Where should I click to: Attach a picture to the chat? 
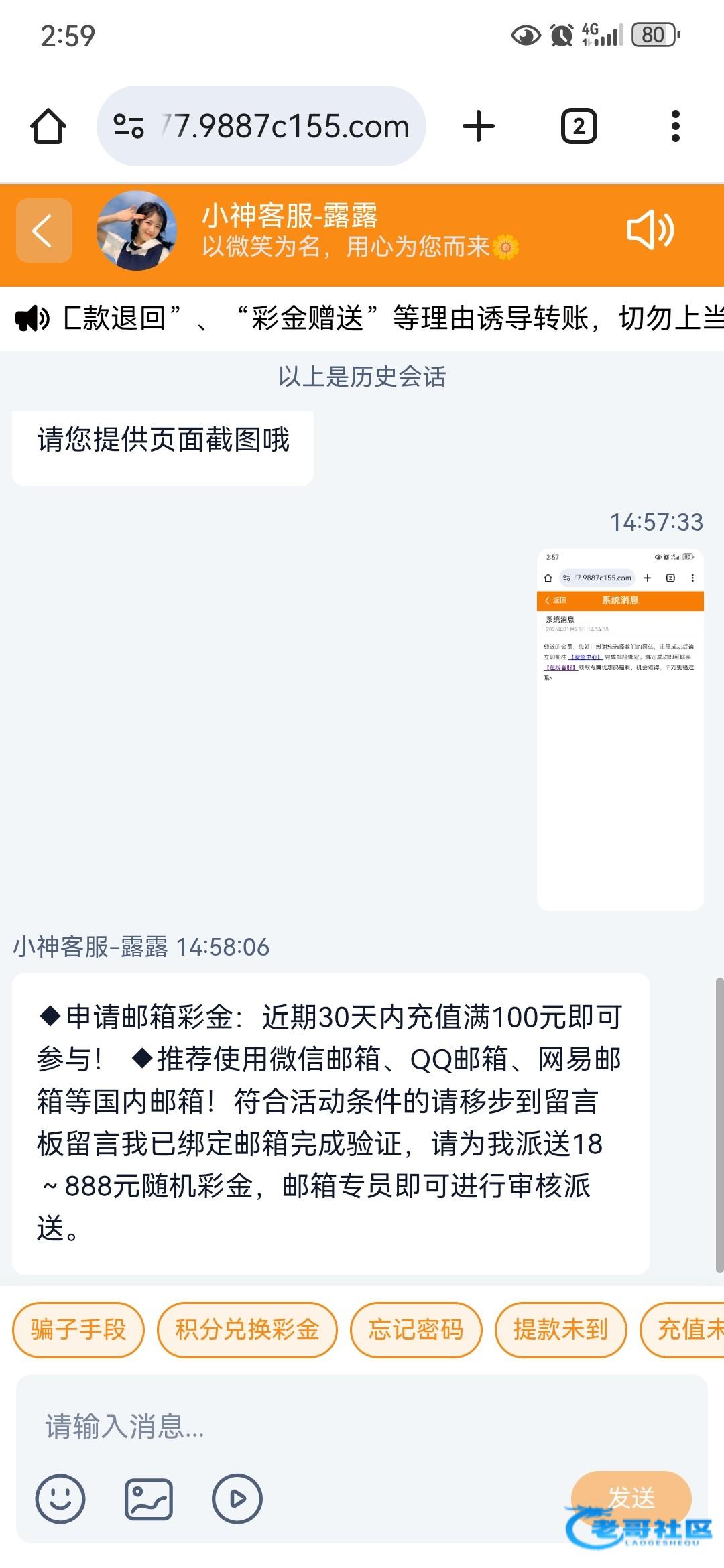click(x=148, y=1498)
